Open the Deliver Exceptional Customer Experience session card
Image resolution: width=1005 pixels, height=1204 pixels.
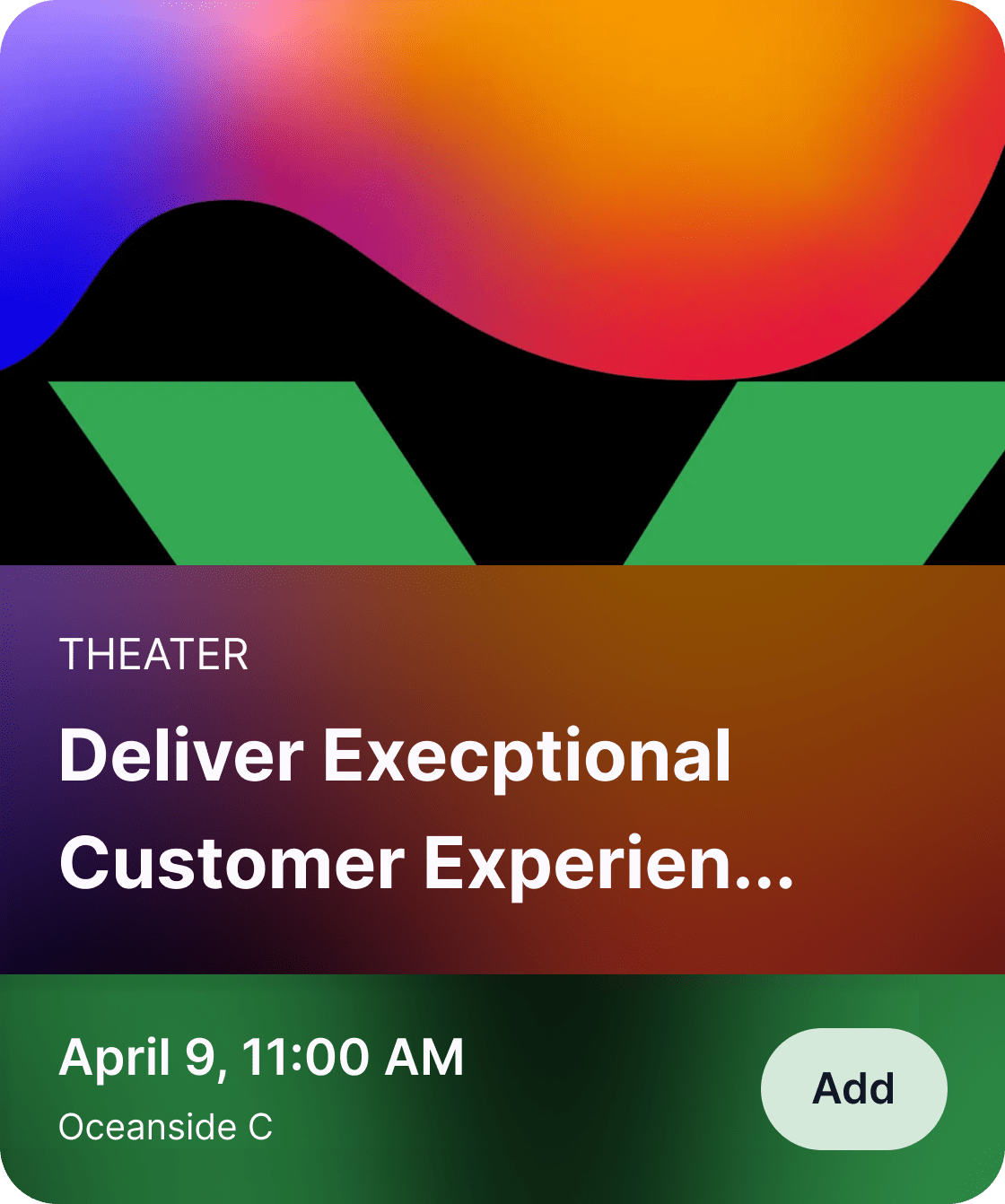(426, 809)
